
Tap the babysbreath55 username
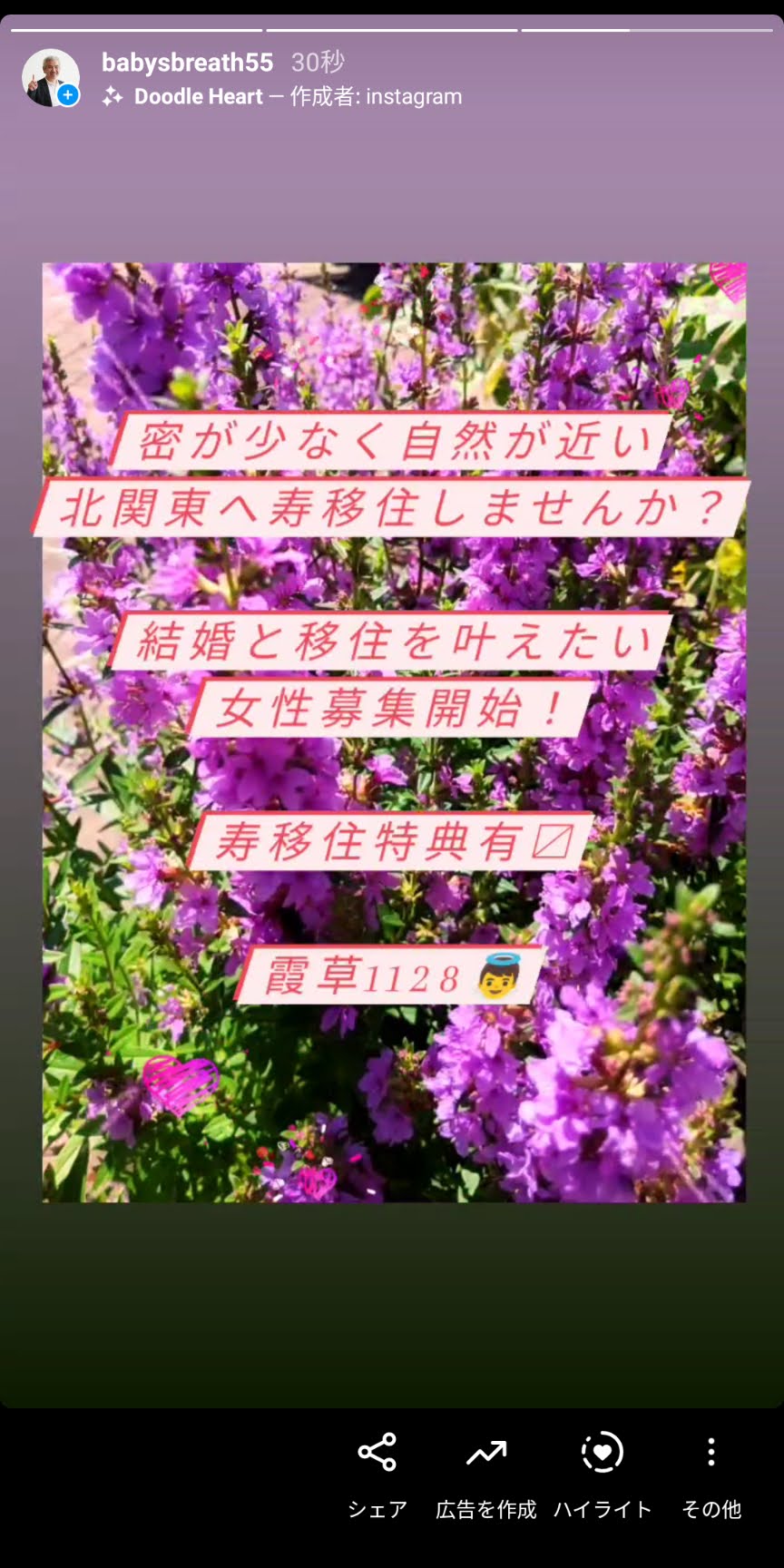(x=187, y=63)
